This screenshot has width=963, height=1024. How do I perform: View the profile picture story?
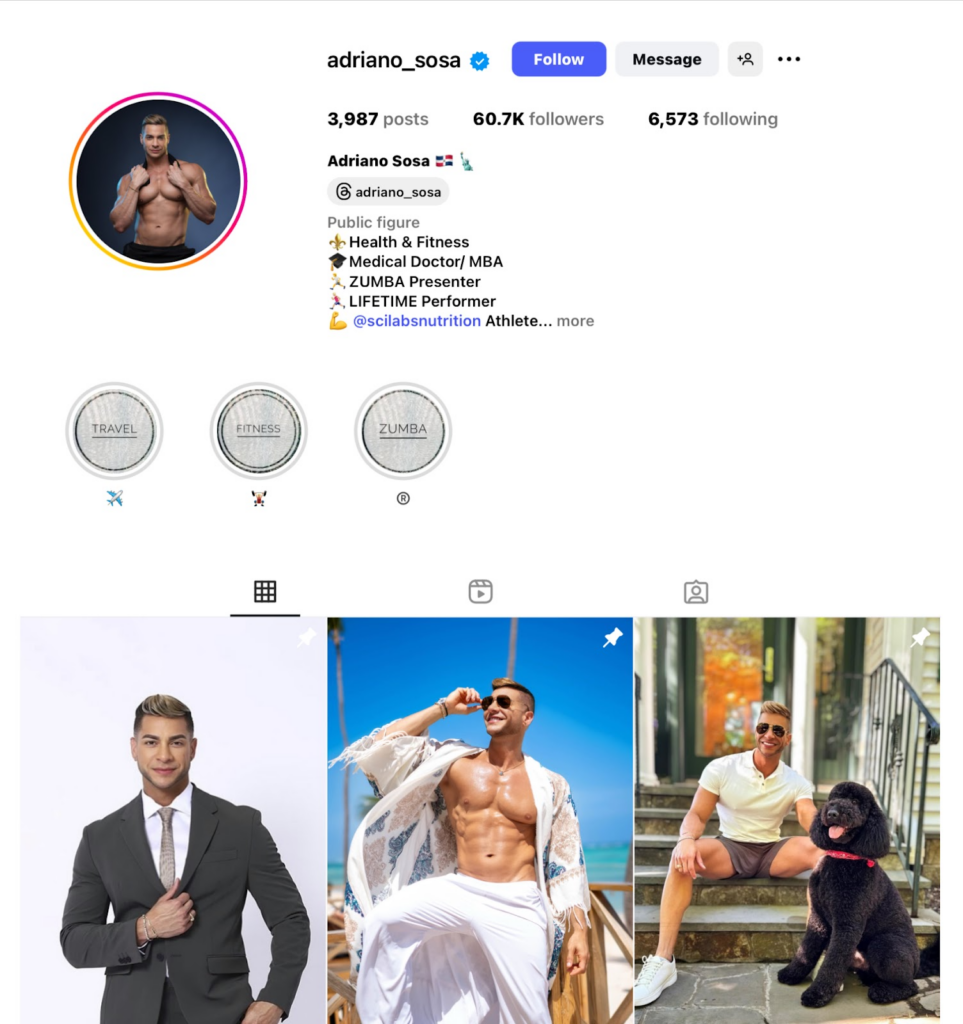158,181
